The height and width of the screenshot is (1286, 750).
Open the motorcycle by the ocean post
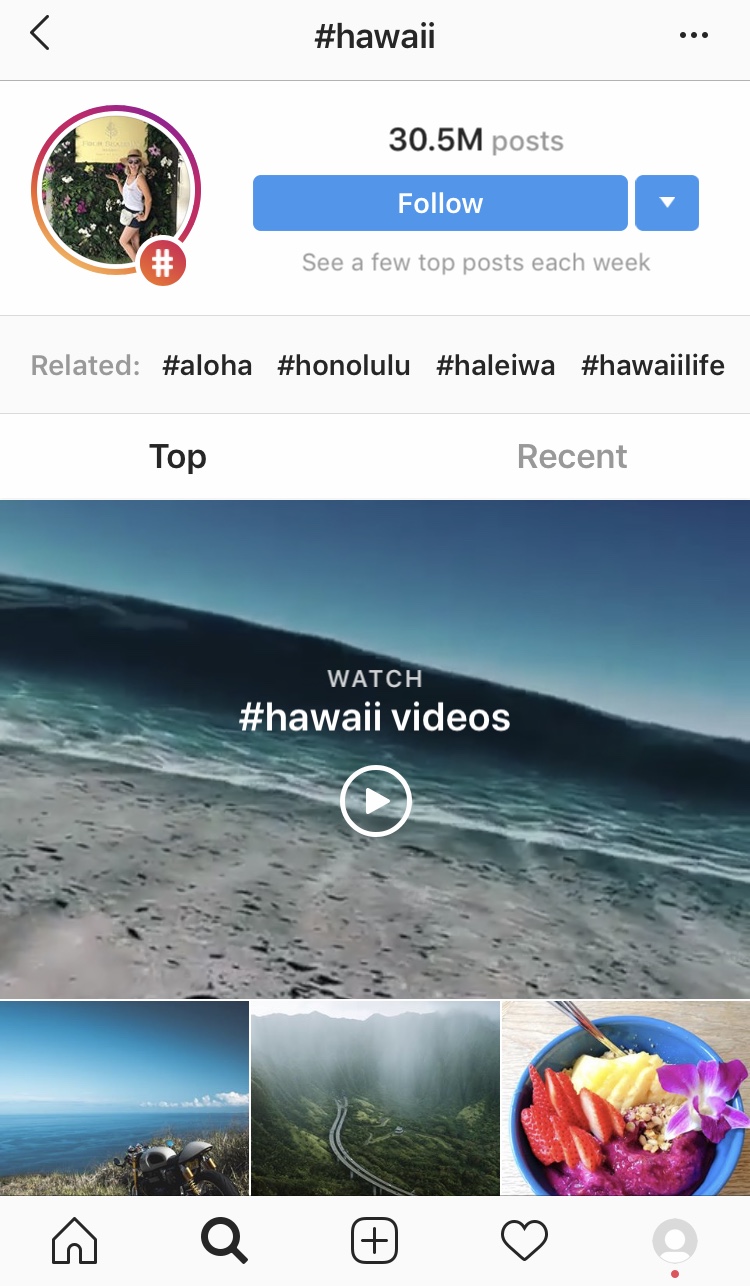pyautogui.click(x=124, y=1098)
